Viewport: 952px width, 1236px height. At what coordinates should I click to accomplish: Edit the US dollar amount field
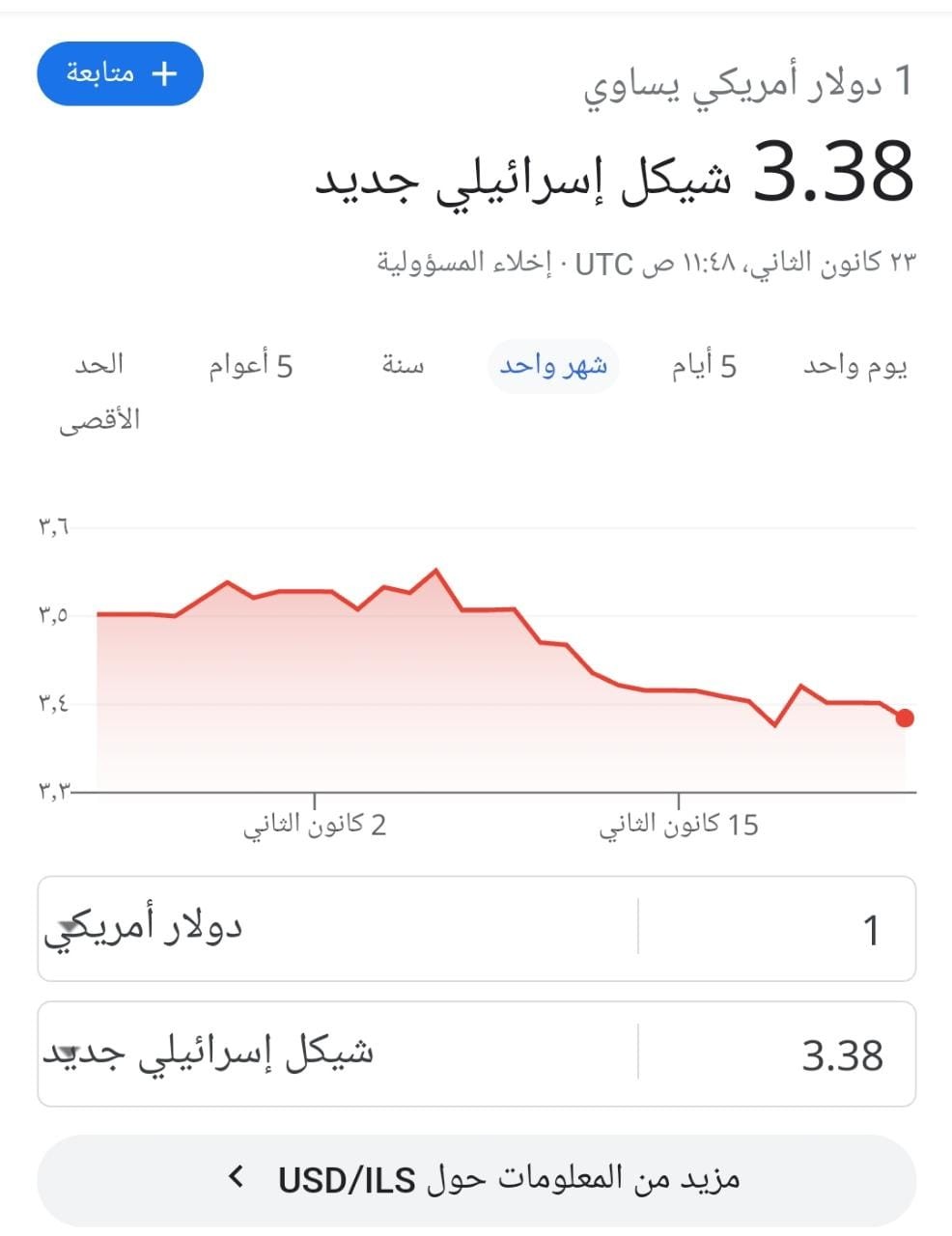(775, 929)
